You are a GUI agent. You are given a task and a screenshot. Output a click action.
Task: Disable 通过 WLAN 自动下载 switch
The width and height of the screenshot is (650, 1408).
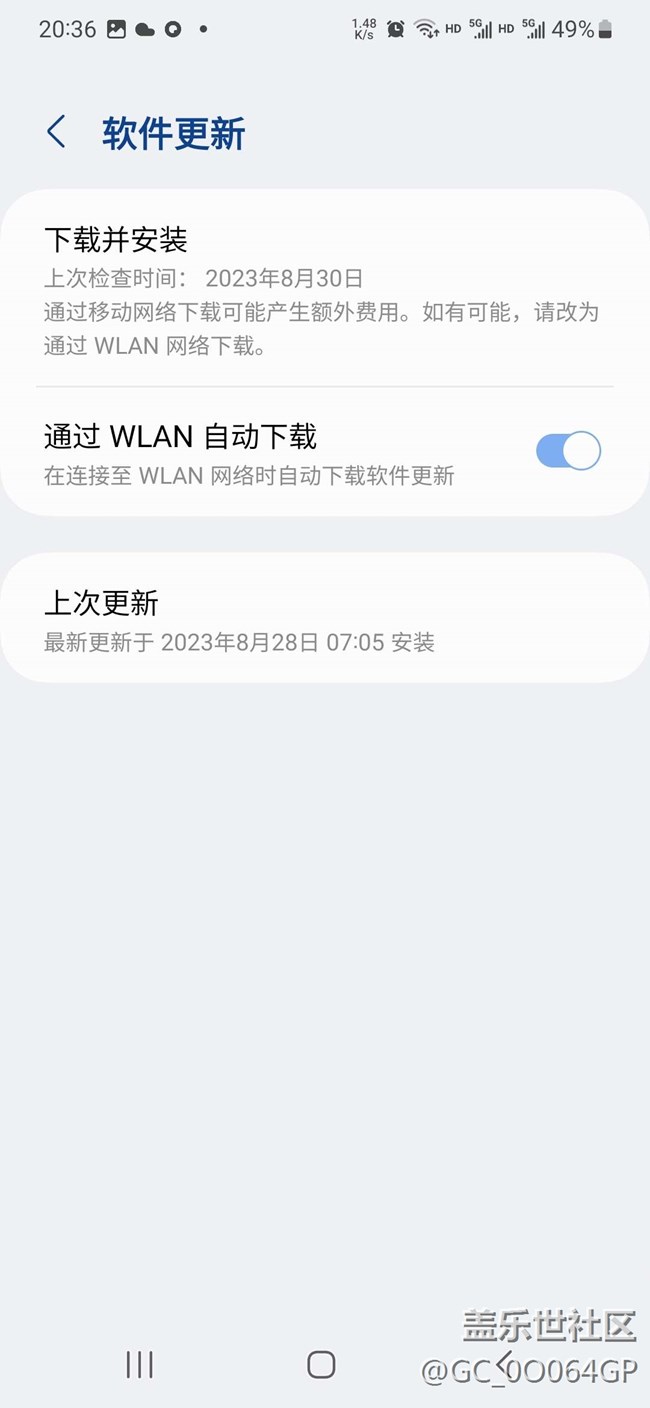click(568, 451)
